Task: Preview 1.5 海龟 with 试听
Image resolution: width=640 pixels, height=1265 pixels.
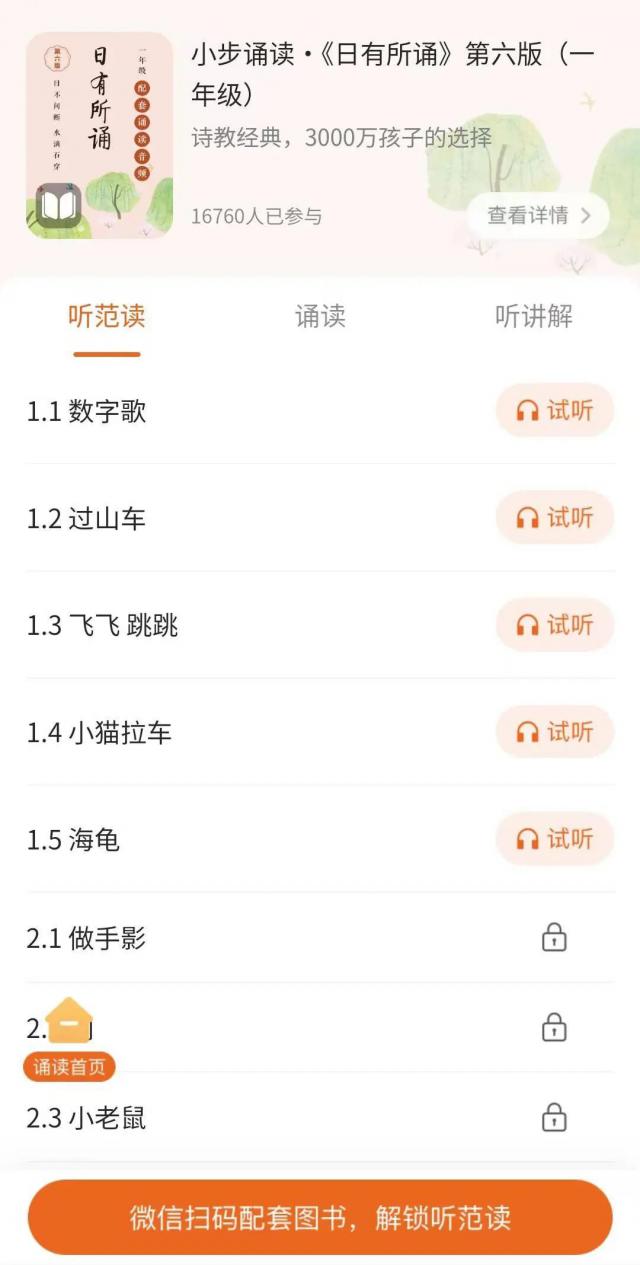Action: tap(555, 839)
